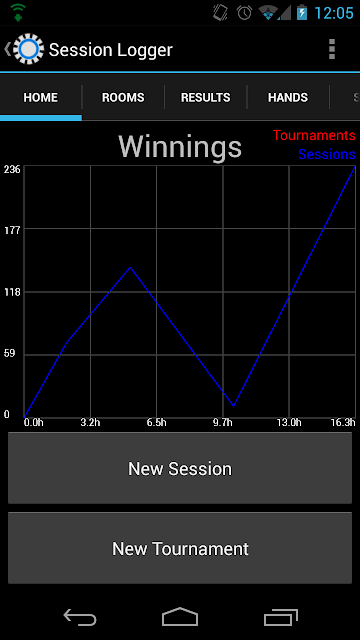Open the Hands tab
Viewport: 360px width, 640px height.
[x=288, y=98]
